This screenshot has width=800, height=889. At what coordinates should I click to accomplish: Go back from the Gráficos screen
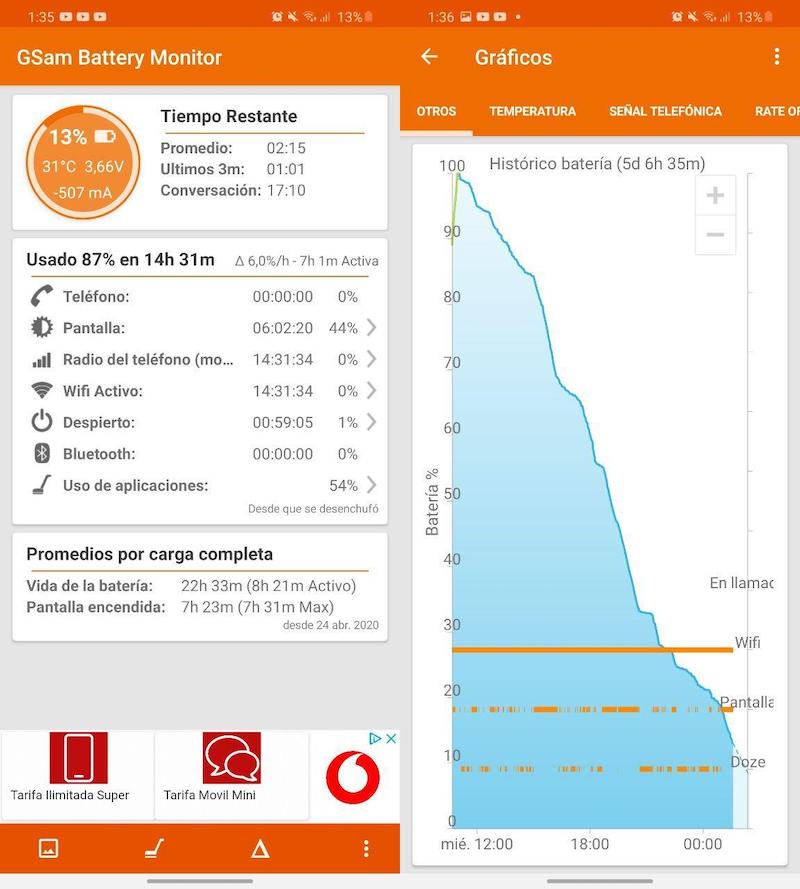[x=429, y=57]
